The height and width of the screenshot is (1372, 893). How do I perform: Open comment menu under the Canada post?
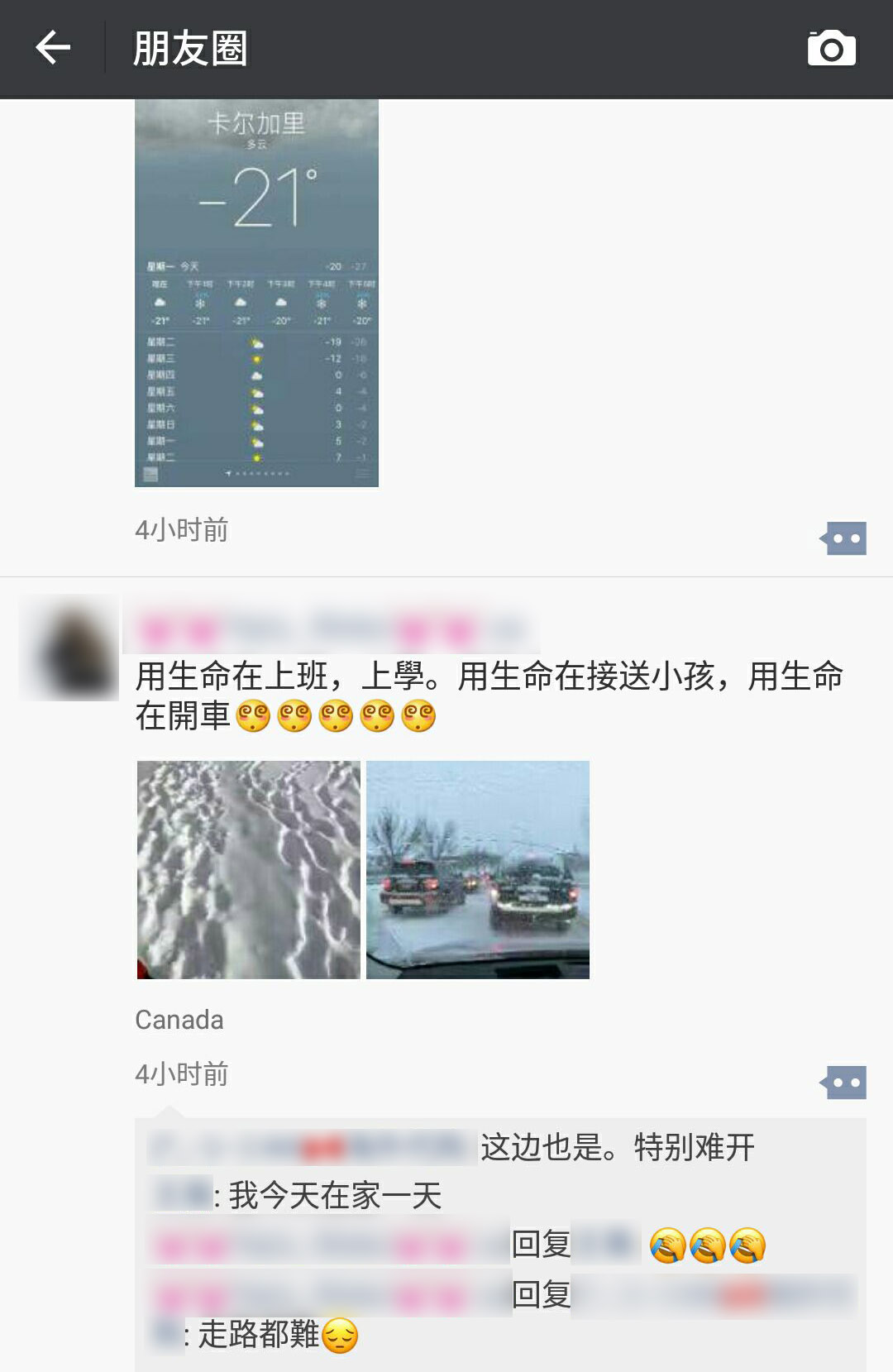tap(844, 1083)
